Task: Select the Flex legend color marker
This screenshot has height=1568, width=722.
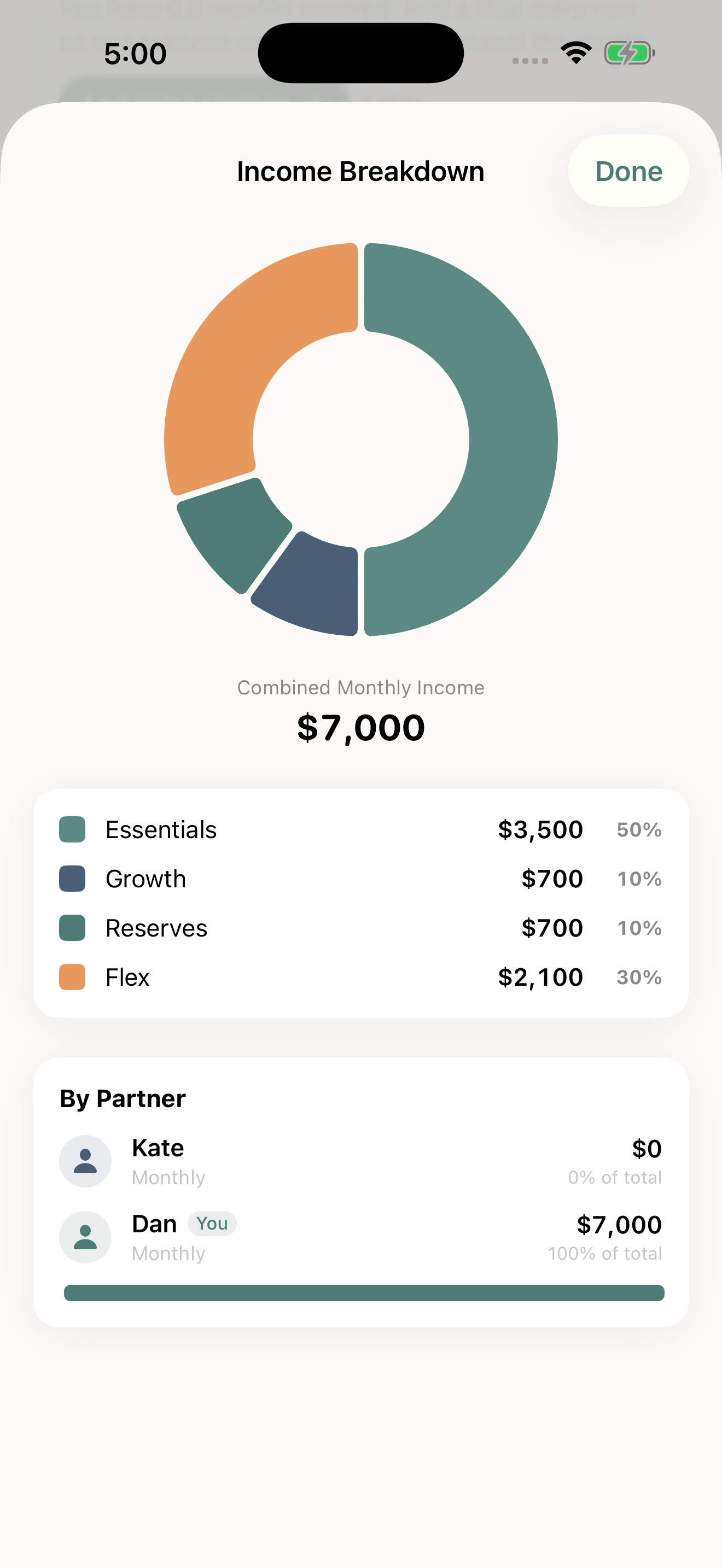Action: coord(71,977)
